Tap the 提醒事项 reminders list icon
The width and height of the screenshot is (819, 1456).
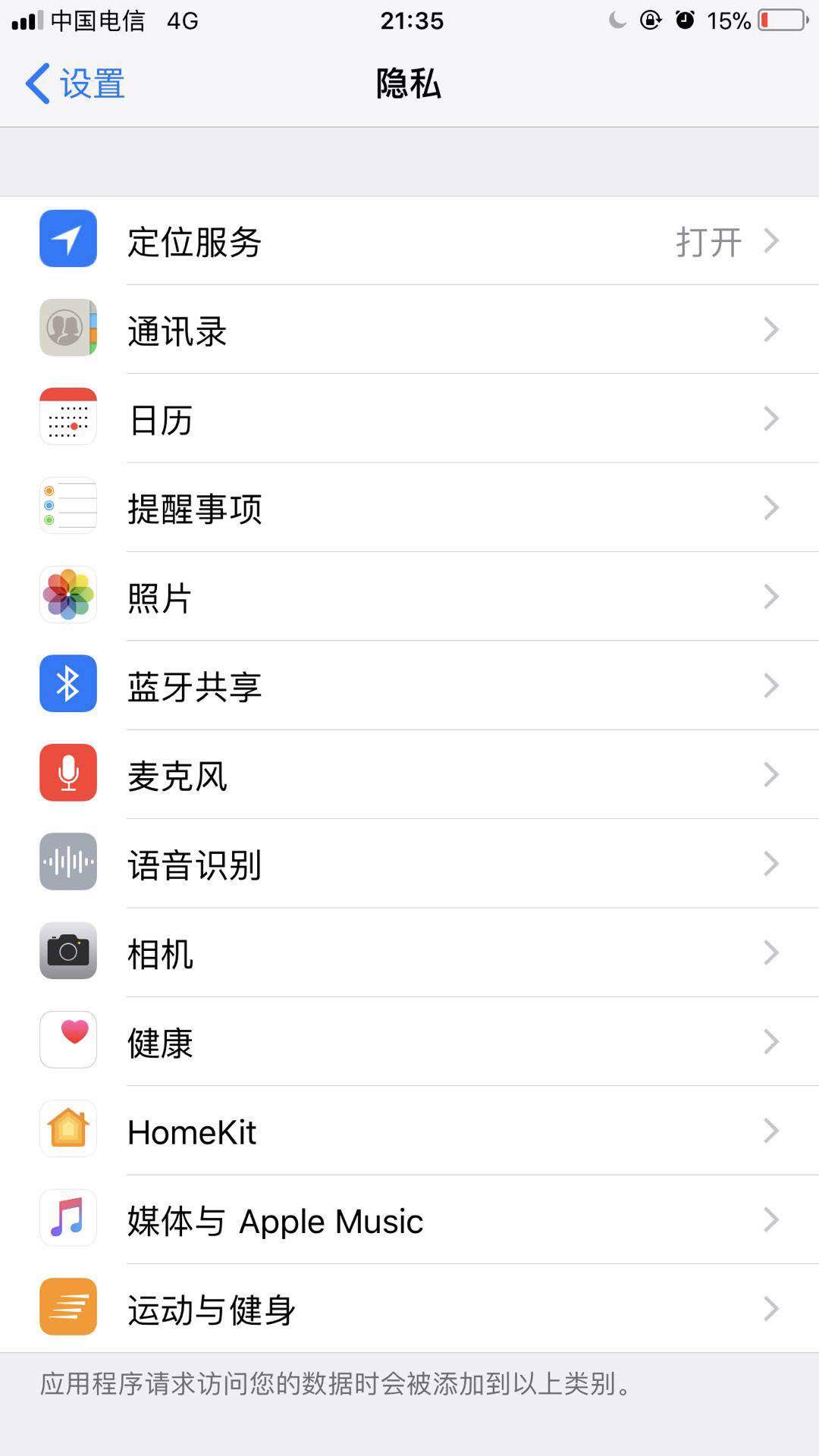tap(67, 507)
